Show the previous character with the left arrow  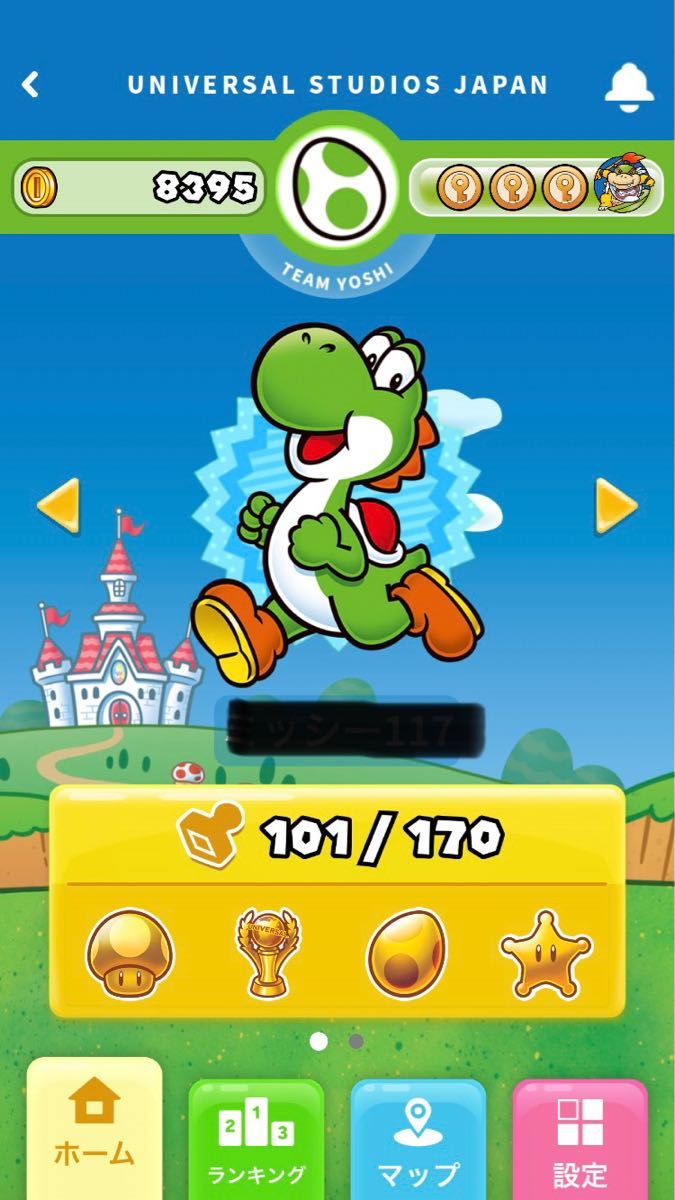click(x=57, y=505)
